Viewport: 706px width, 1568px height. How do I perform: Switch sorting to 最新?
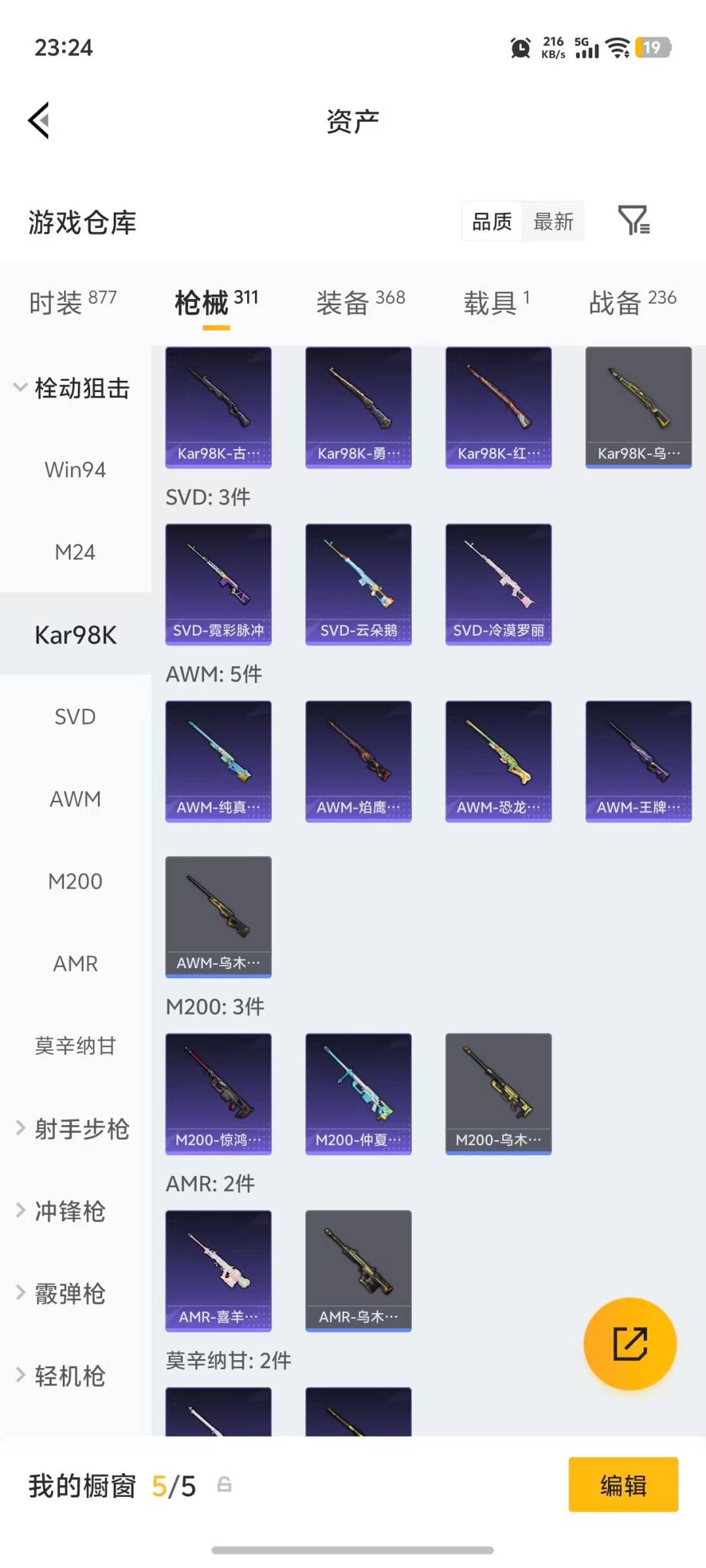click(553, 221)
